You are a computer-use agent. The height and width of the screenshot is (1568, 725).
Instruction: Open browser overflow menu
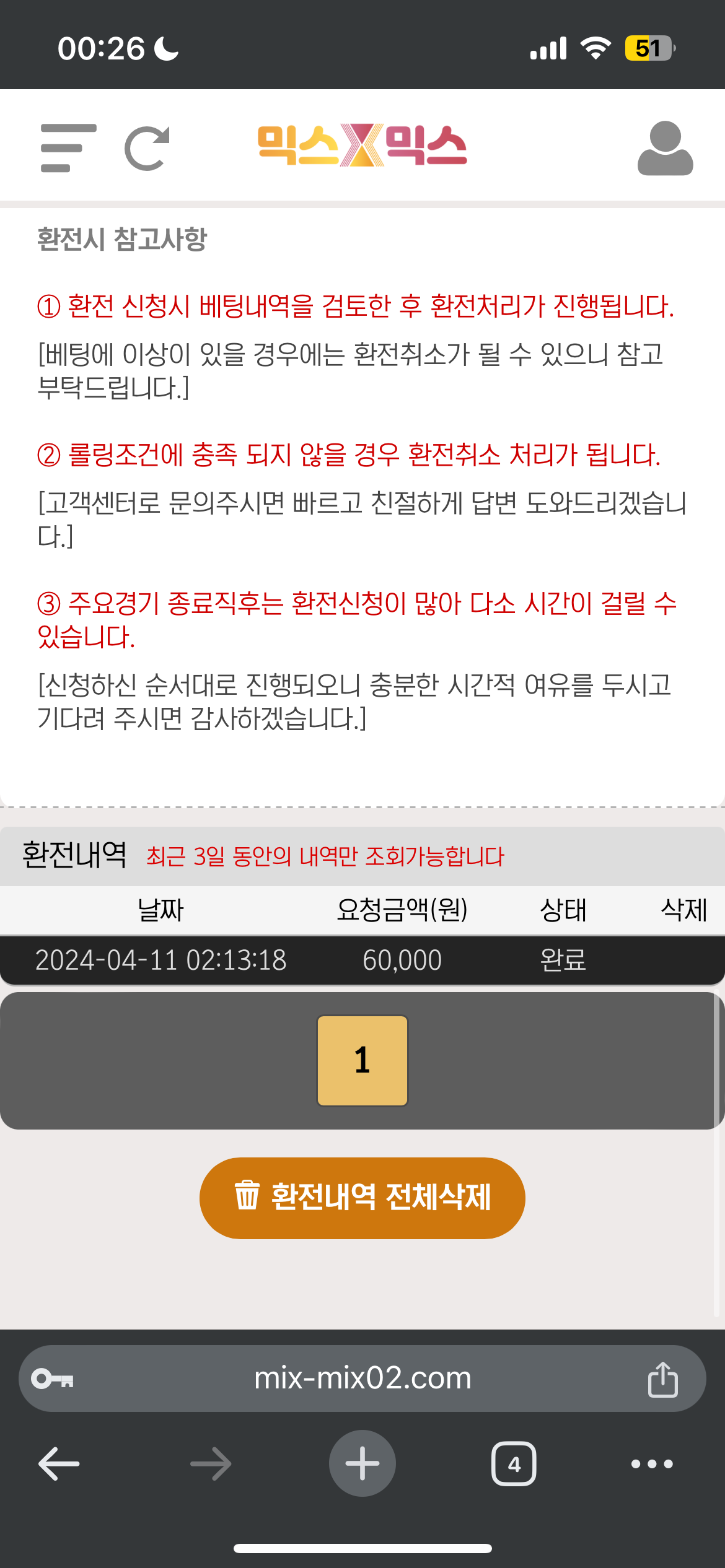click(652, 1463)
